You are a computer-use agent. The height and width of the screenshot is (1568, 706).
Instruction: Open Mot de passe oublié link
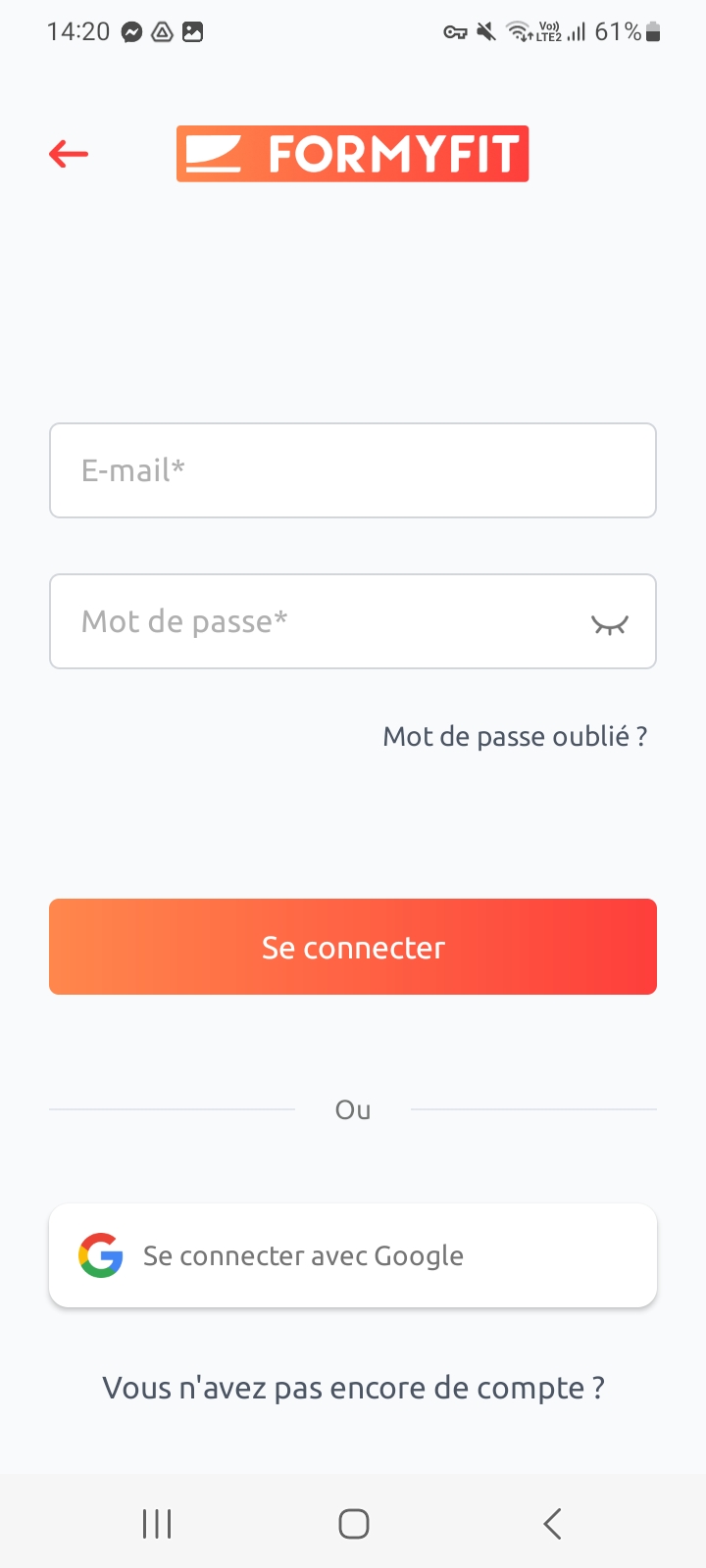[515, 736]
